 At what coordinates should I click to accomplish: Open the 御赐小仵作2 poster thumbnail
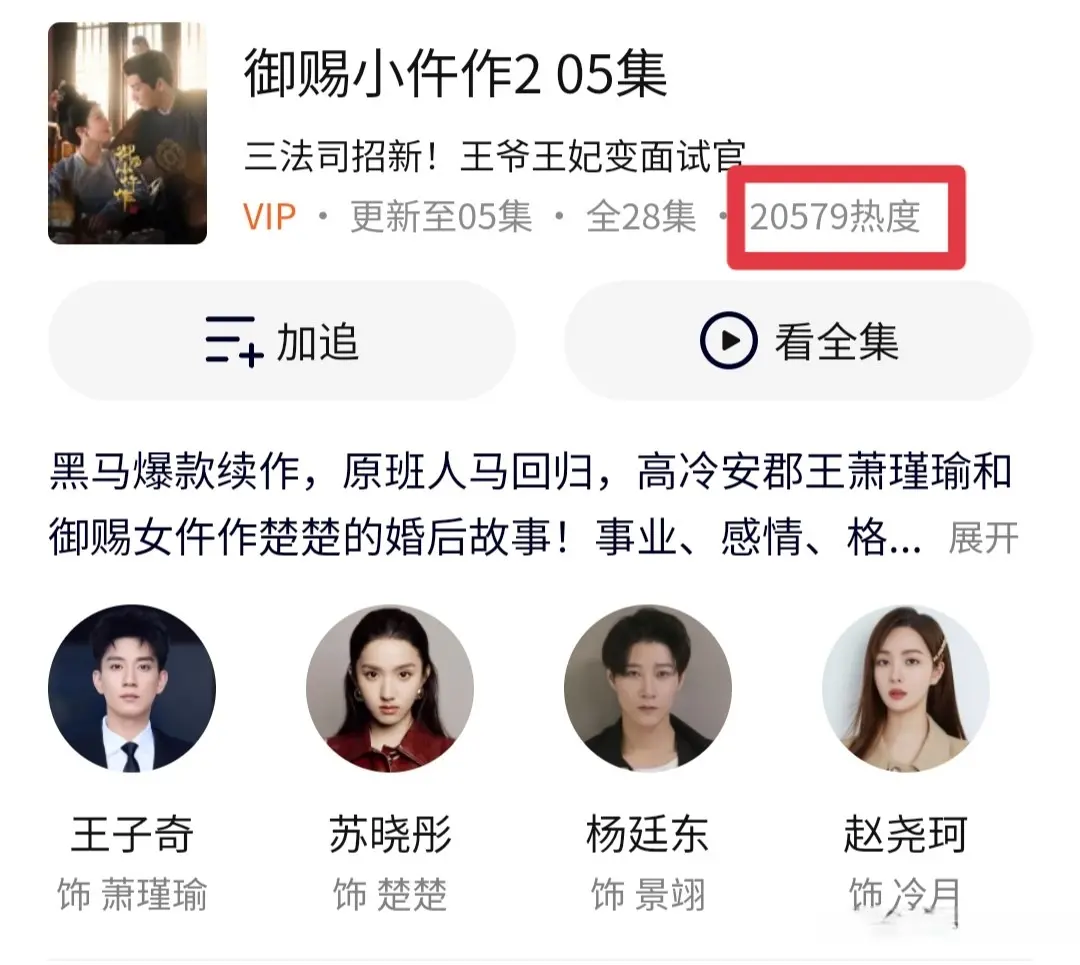click(x=127, y=133)
